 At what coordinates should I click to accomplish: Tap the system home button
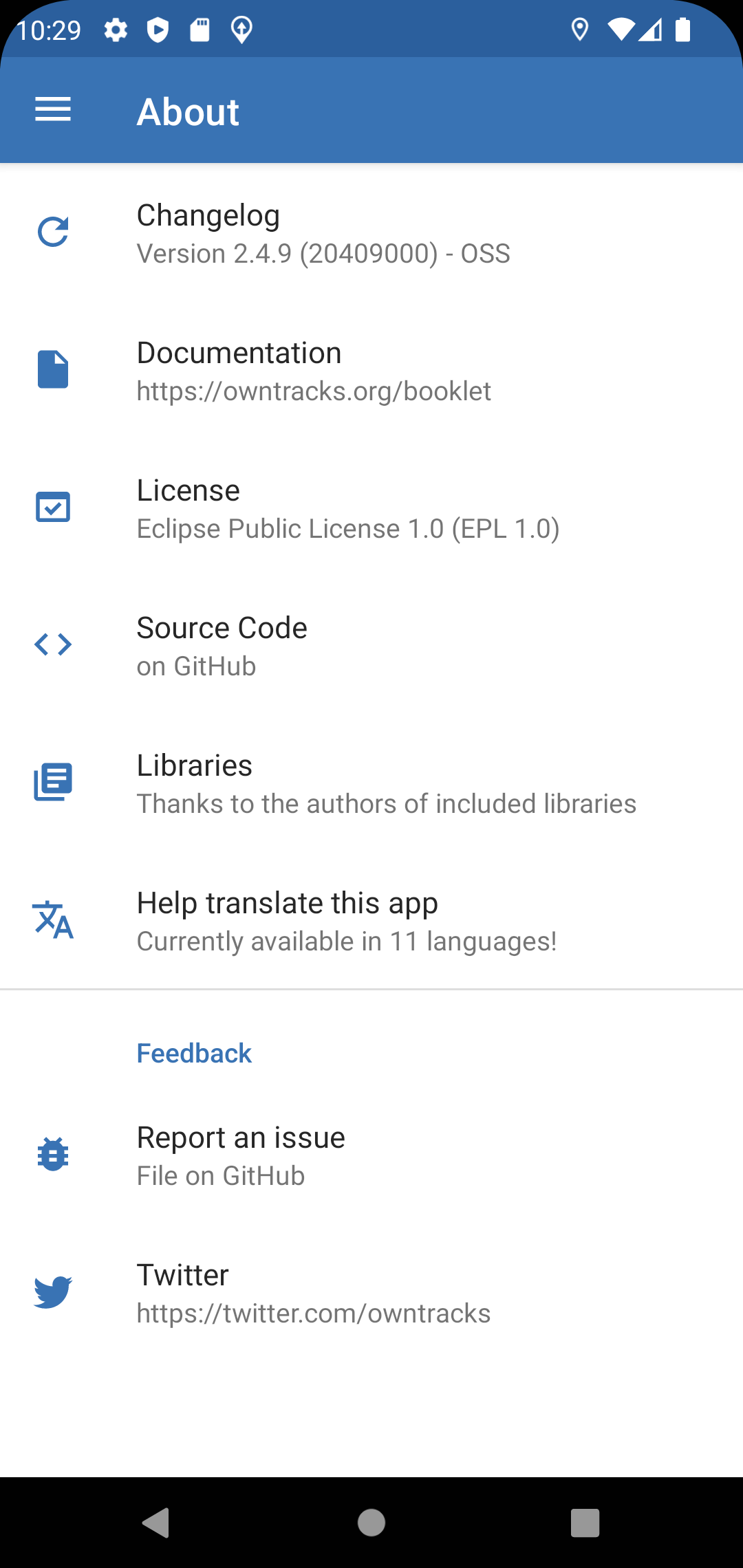pos(371,1523)
